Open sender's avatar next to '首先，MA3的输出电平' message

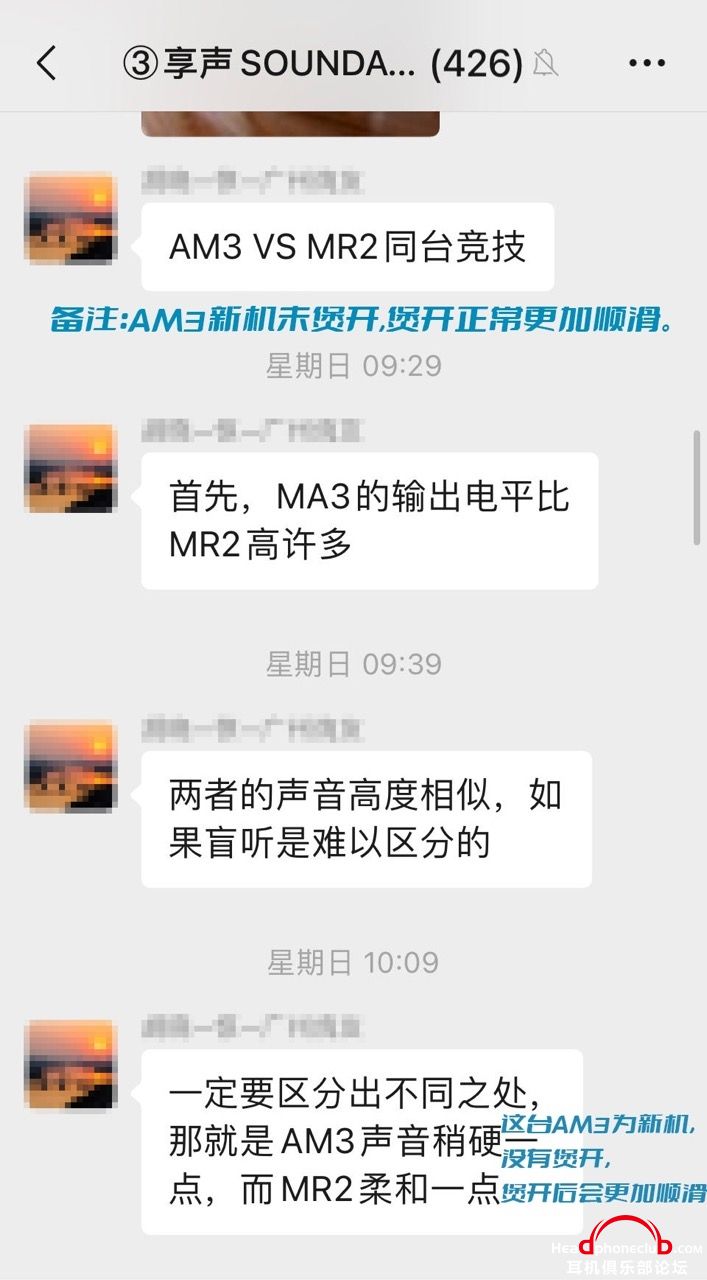point(71,468)
